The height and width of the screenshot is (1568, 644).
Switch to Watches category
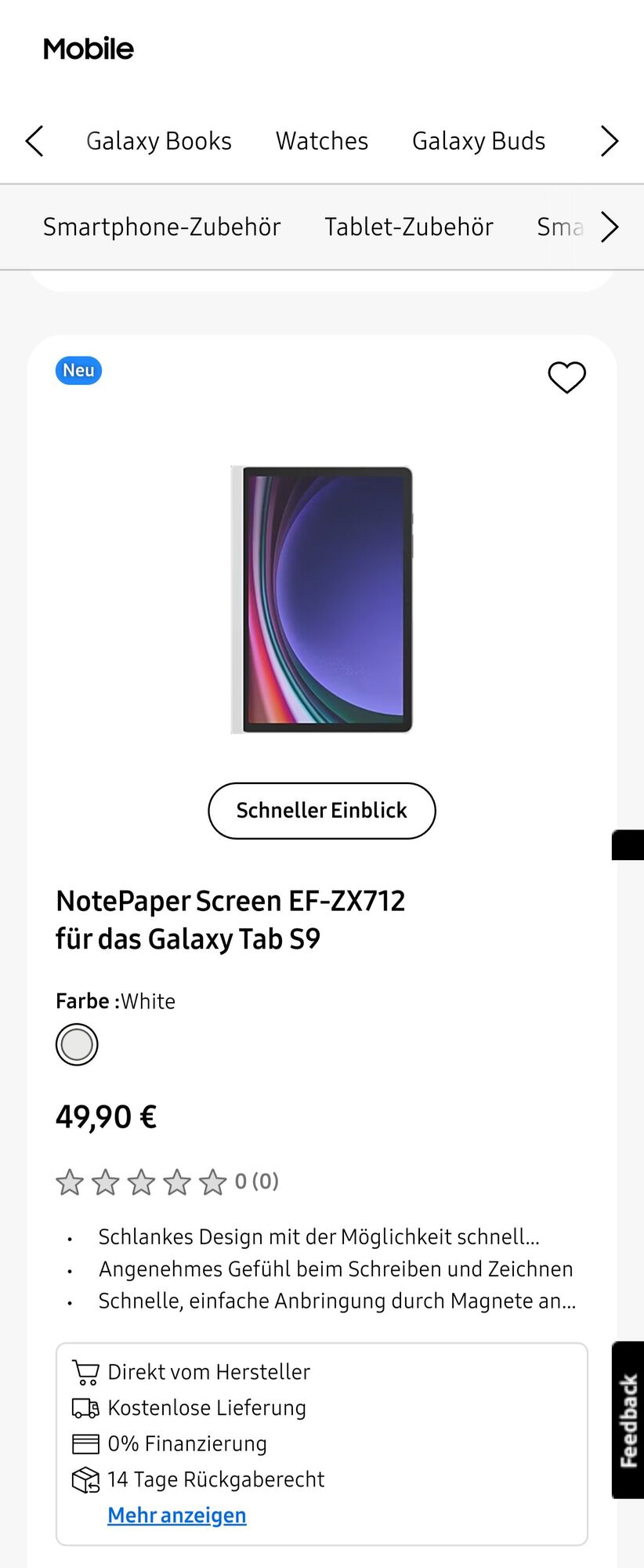tap(322, 141)
